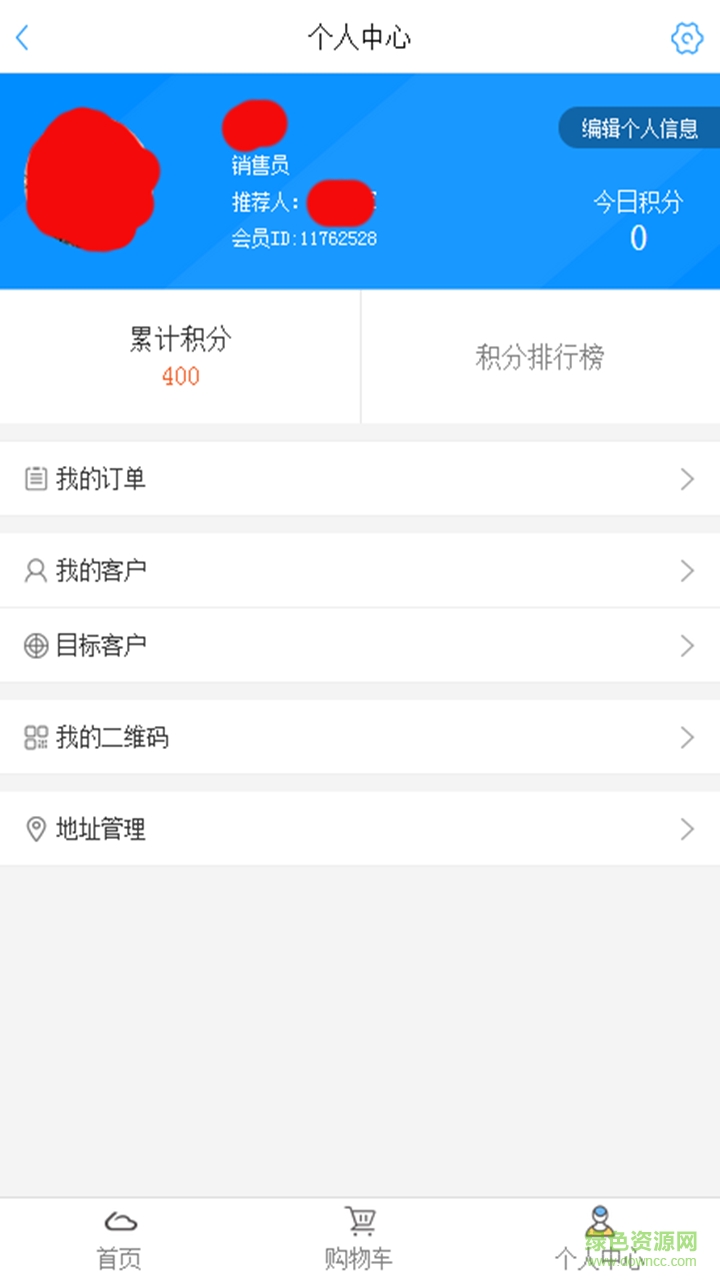Expand the 我的订单 row chevron
Image resolution: width=720 pixels, height=1280 pixels.
coord(687,479)
